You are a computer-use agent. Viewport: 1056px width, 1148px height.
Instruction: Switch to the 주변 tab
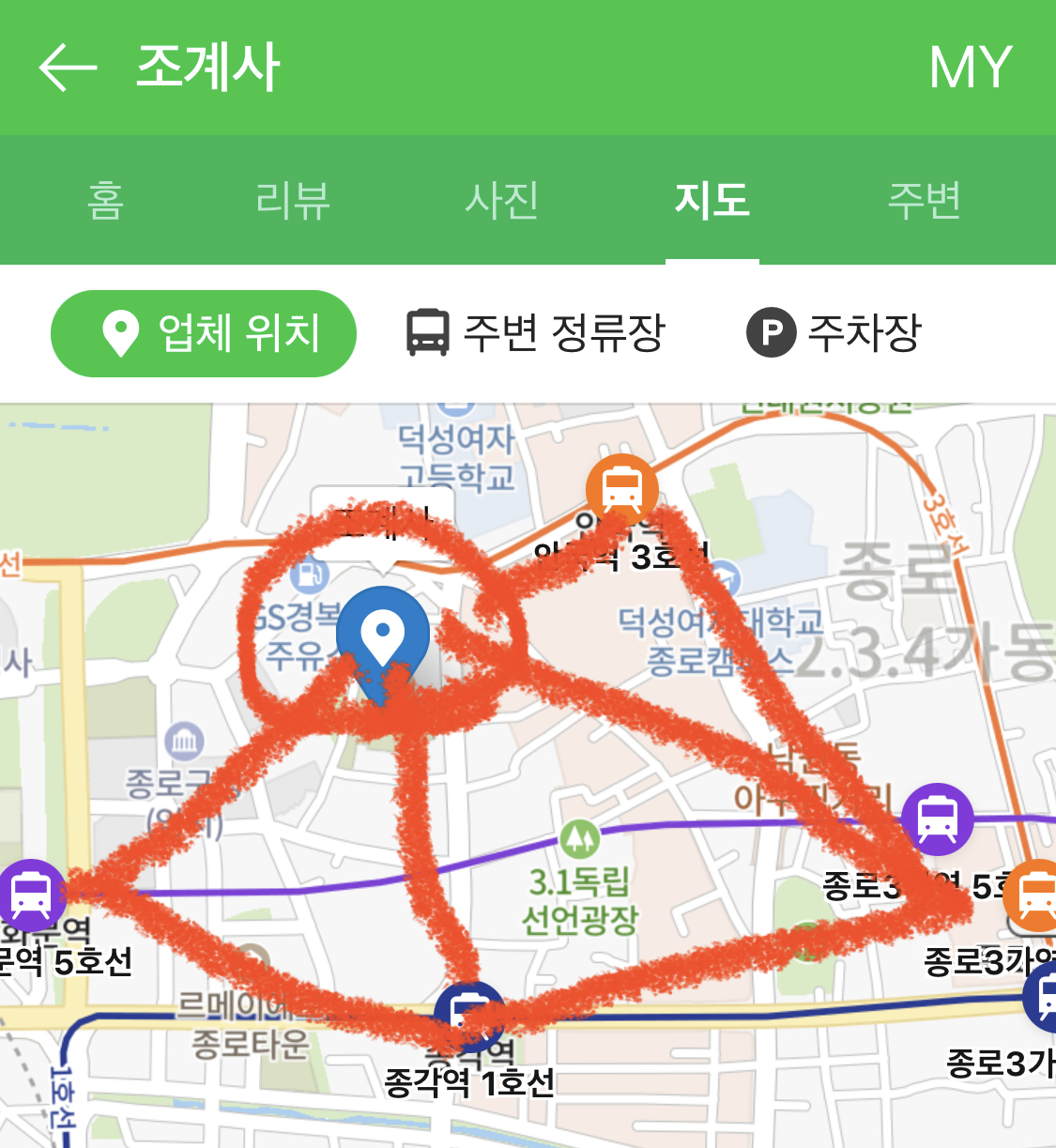point(925,200)
